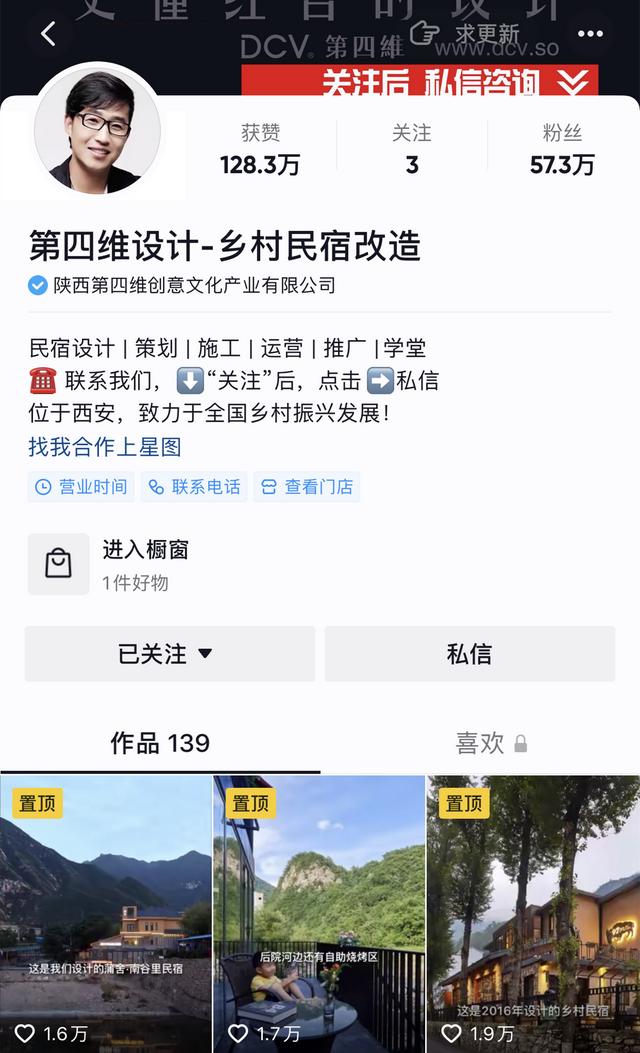Tap the 联系电话 contact chip
This screenshot has height=1053, width=640.
click(194, 487)
